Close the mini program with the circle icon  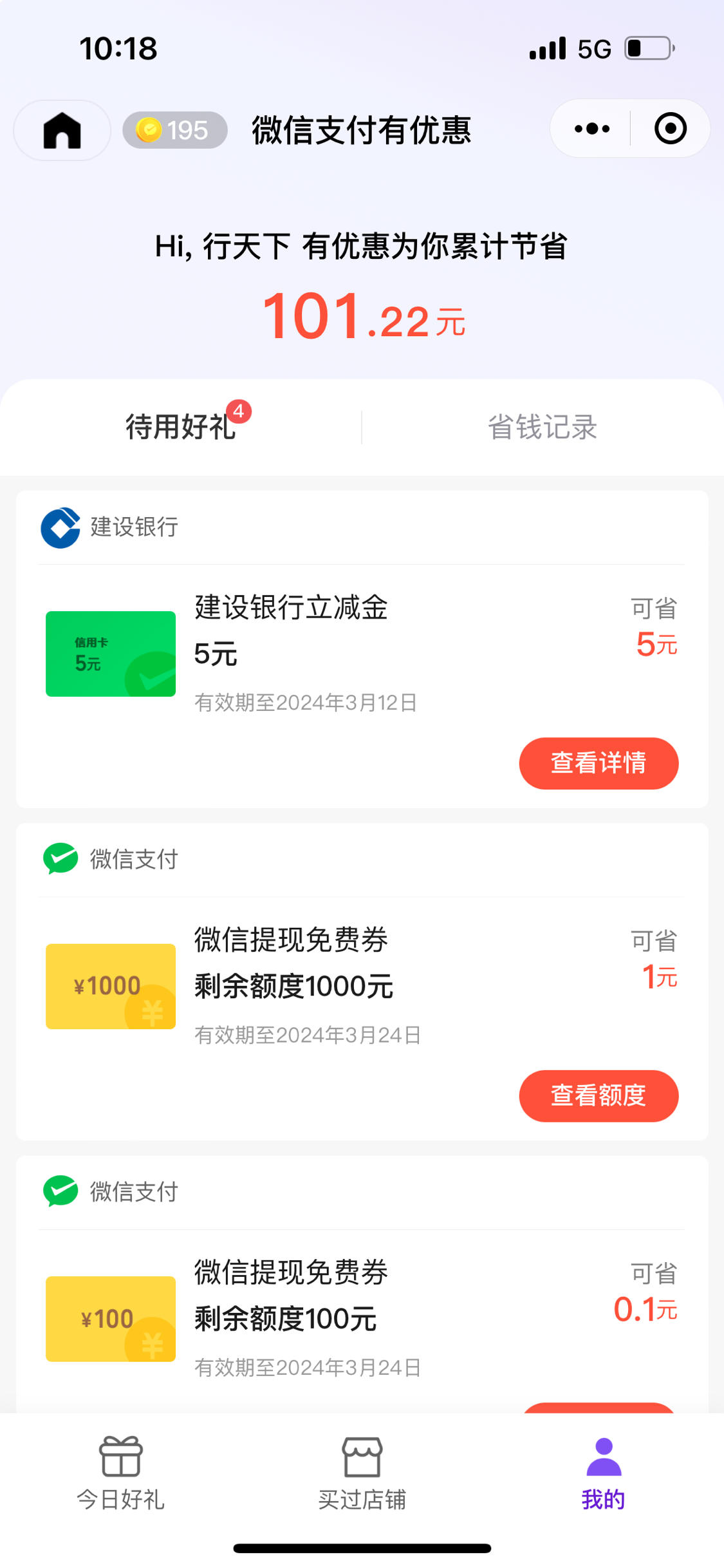point(670,129)
